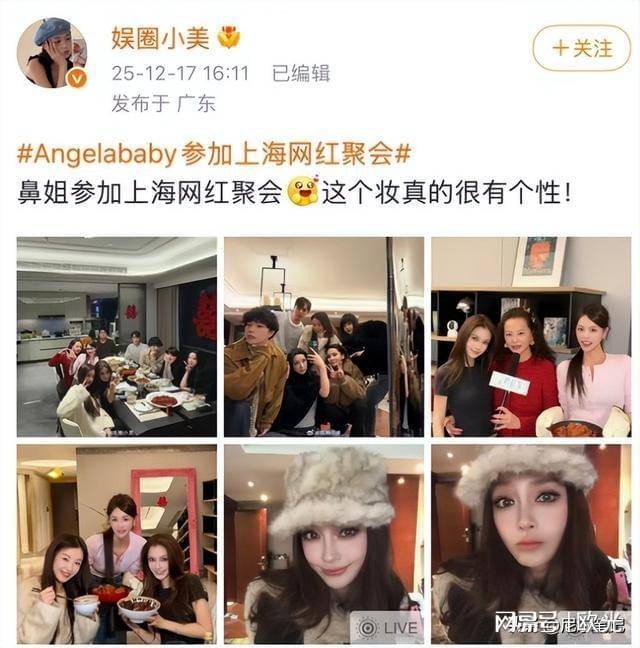
Task: Open 娱圈小美's profile avatar
Action: coord(51,52)
